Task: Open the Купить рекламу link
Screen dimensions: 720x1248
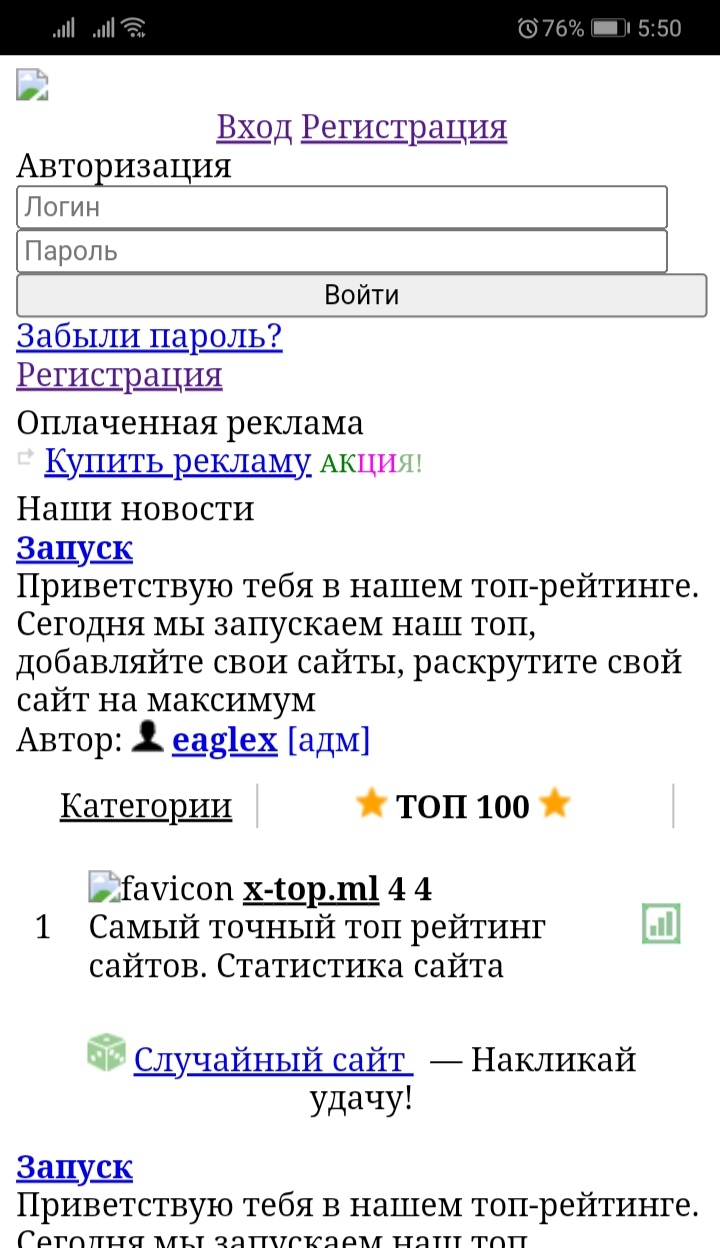Action: pos(178,462)
